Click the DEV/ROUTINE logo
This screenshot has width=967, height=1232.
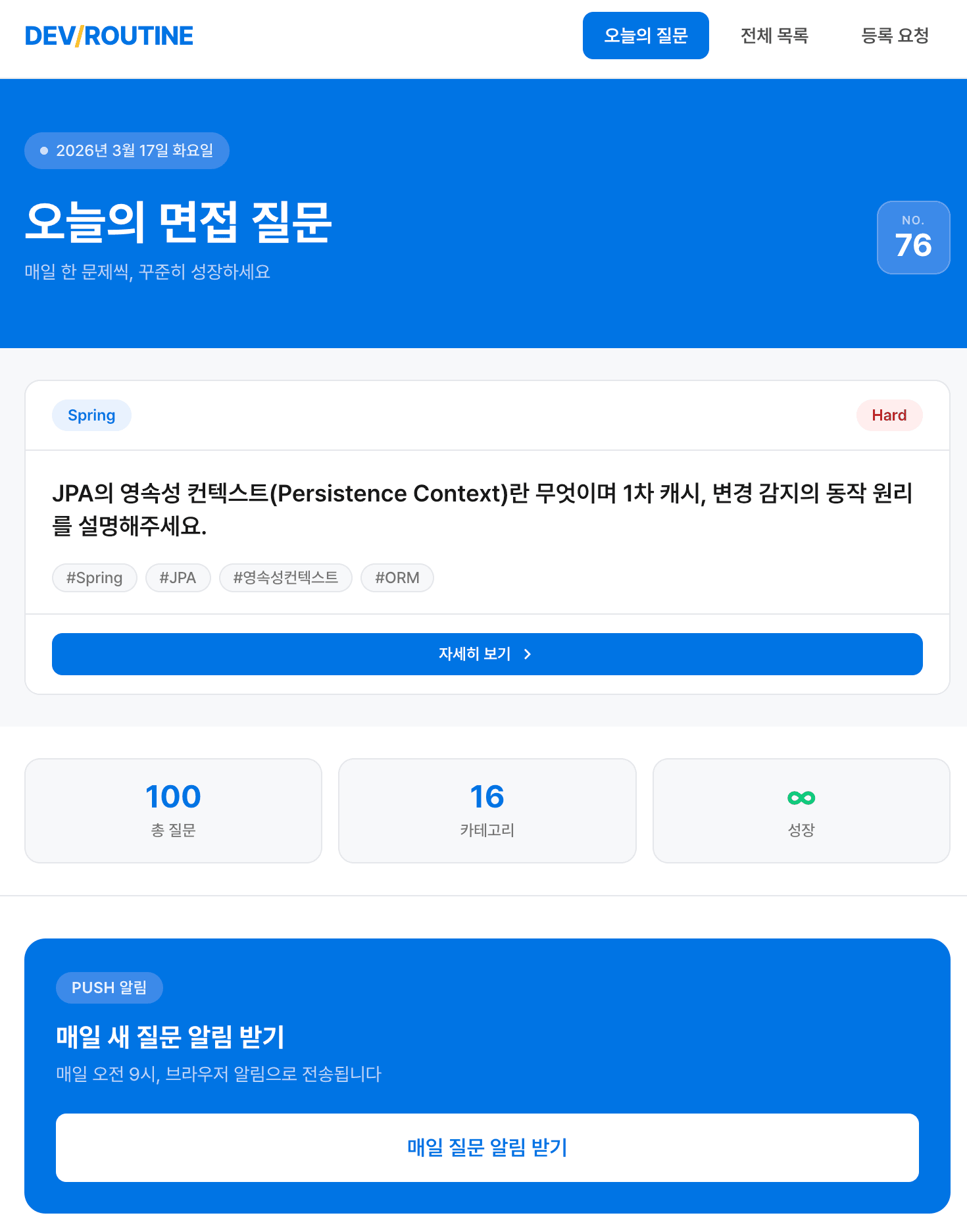(109, 36)
